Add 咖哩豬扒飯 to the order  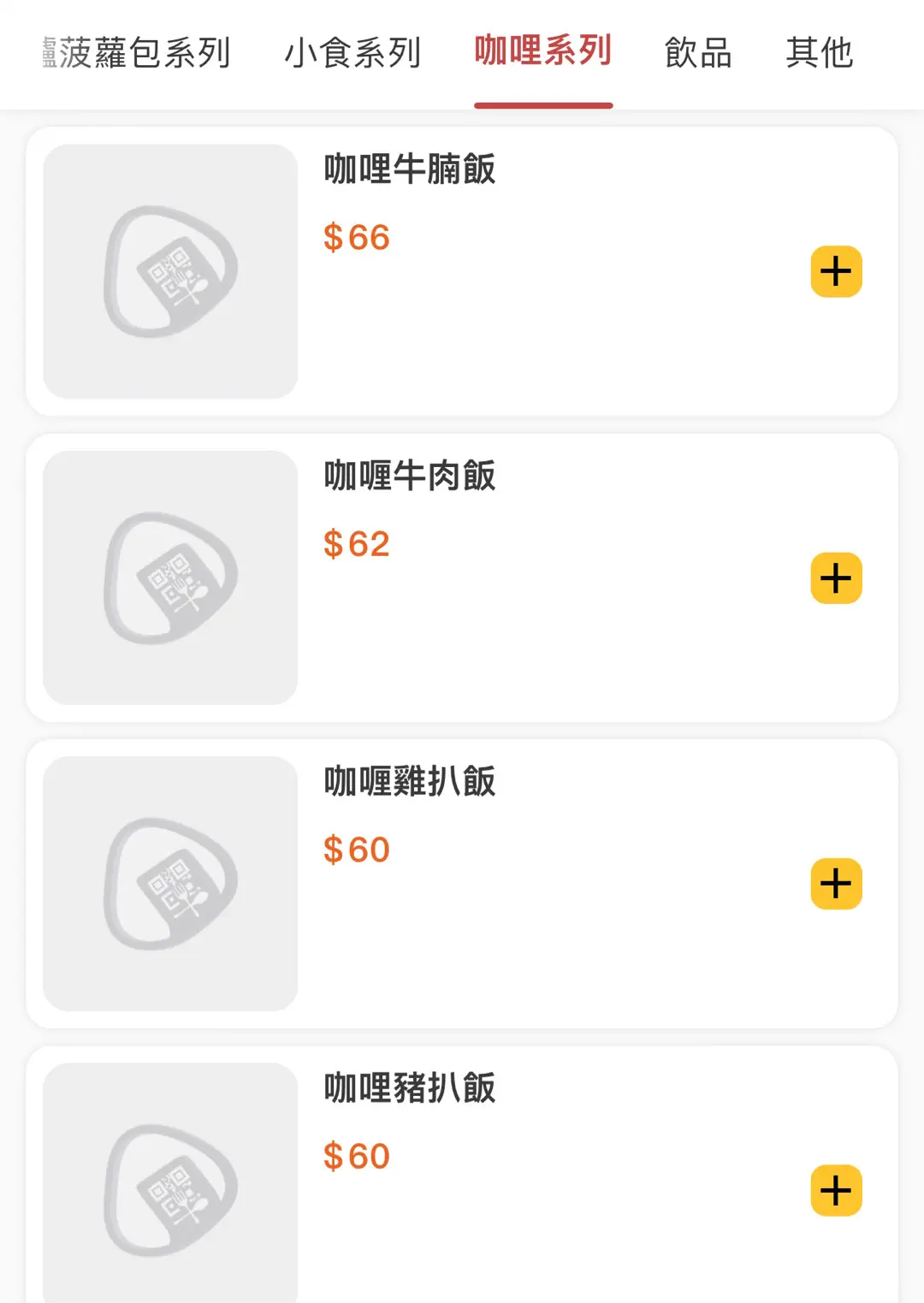pyautogui.click(x=836, y=1190)
